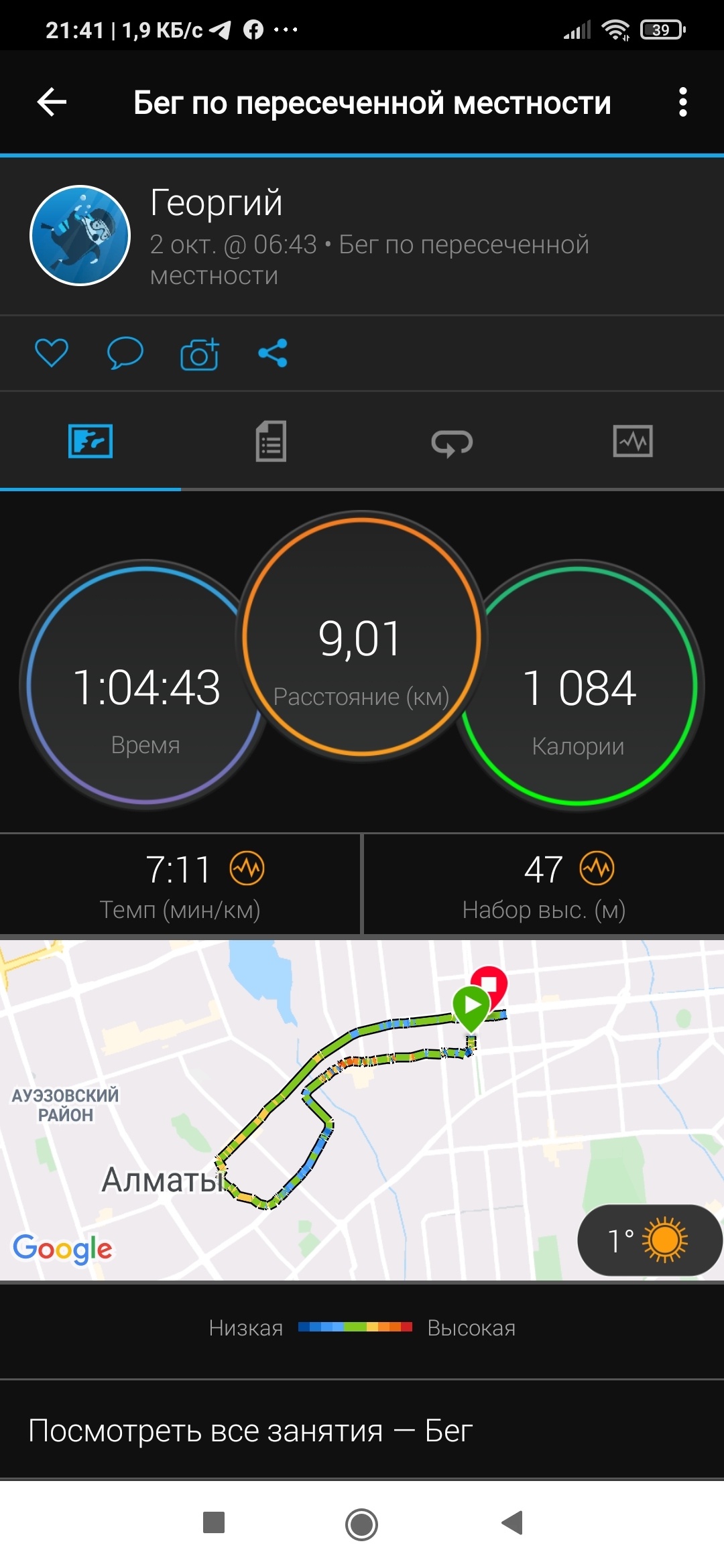Switch to the laps tab

click(x=452, y=442)
